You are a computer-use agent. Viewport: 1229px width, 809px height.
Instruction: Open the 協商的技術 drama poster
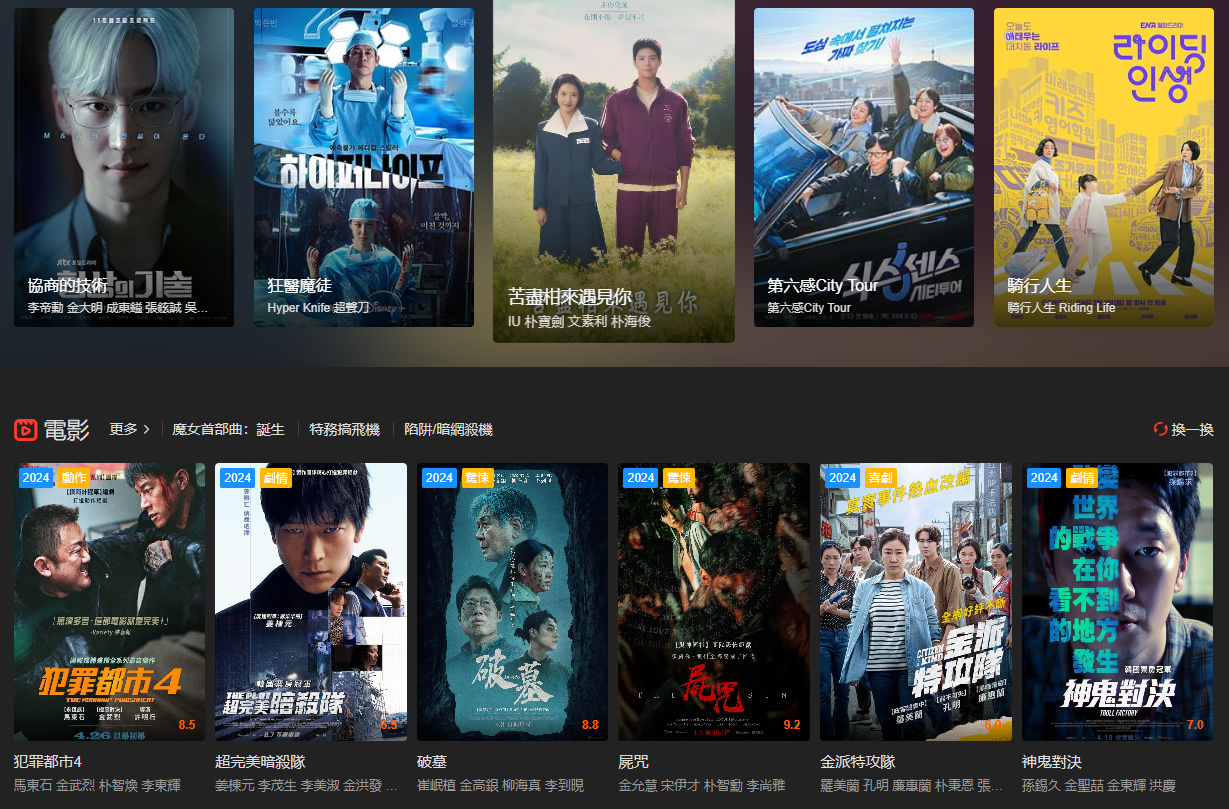(x=124, y=167)
